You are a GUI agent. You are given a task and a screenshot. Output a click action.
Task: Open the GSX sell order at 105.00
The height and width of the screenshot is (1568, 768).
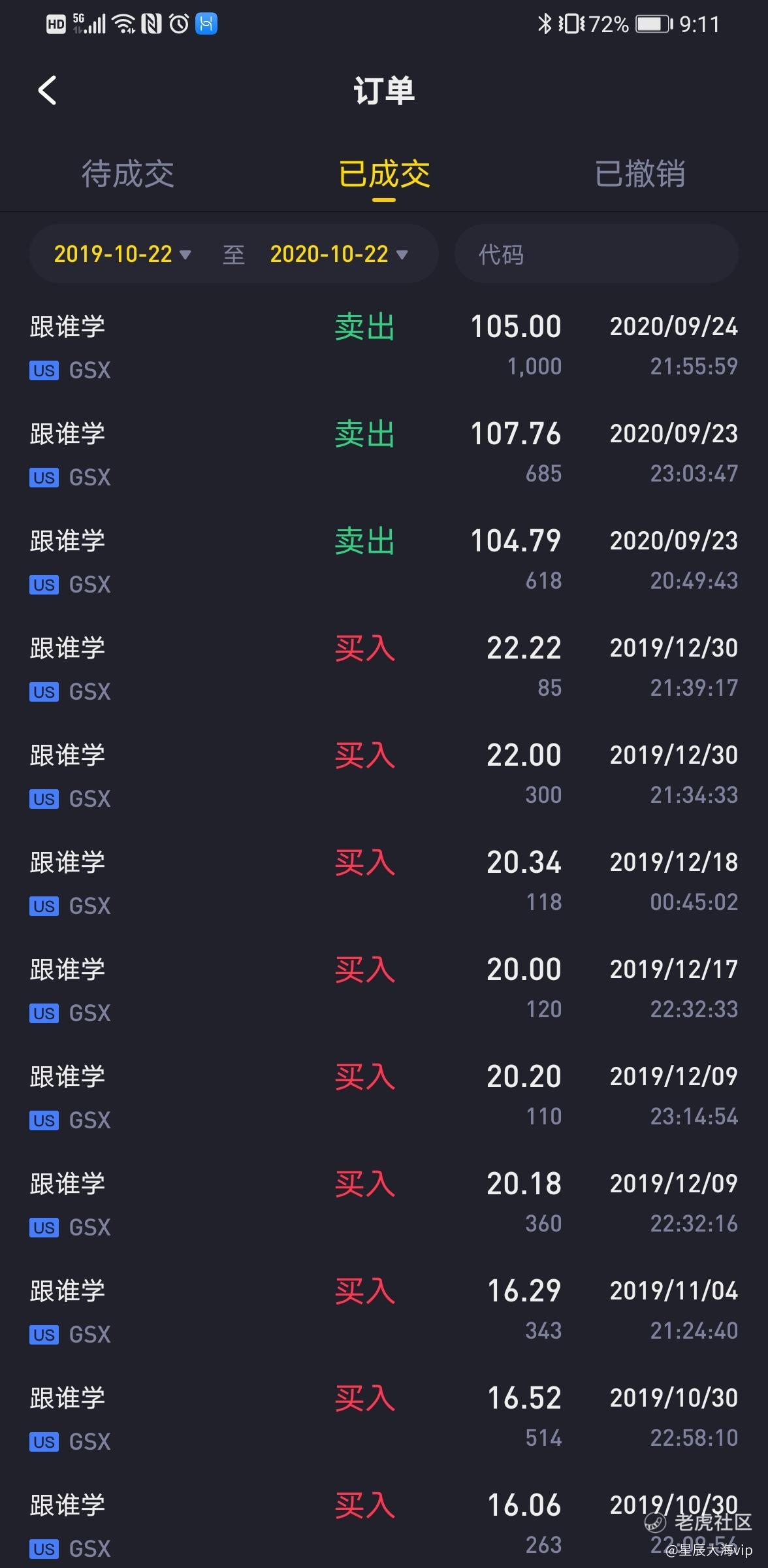384,347
